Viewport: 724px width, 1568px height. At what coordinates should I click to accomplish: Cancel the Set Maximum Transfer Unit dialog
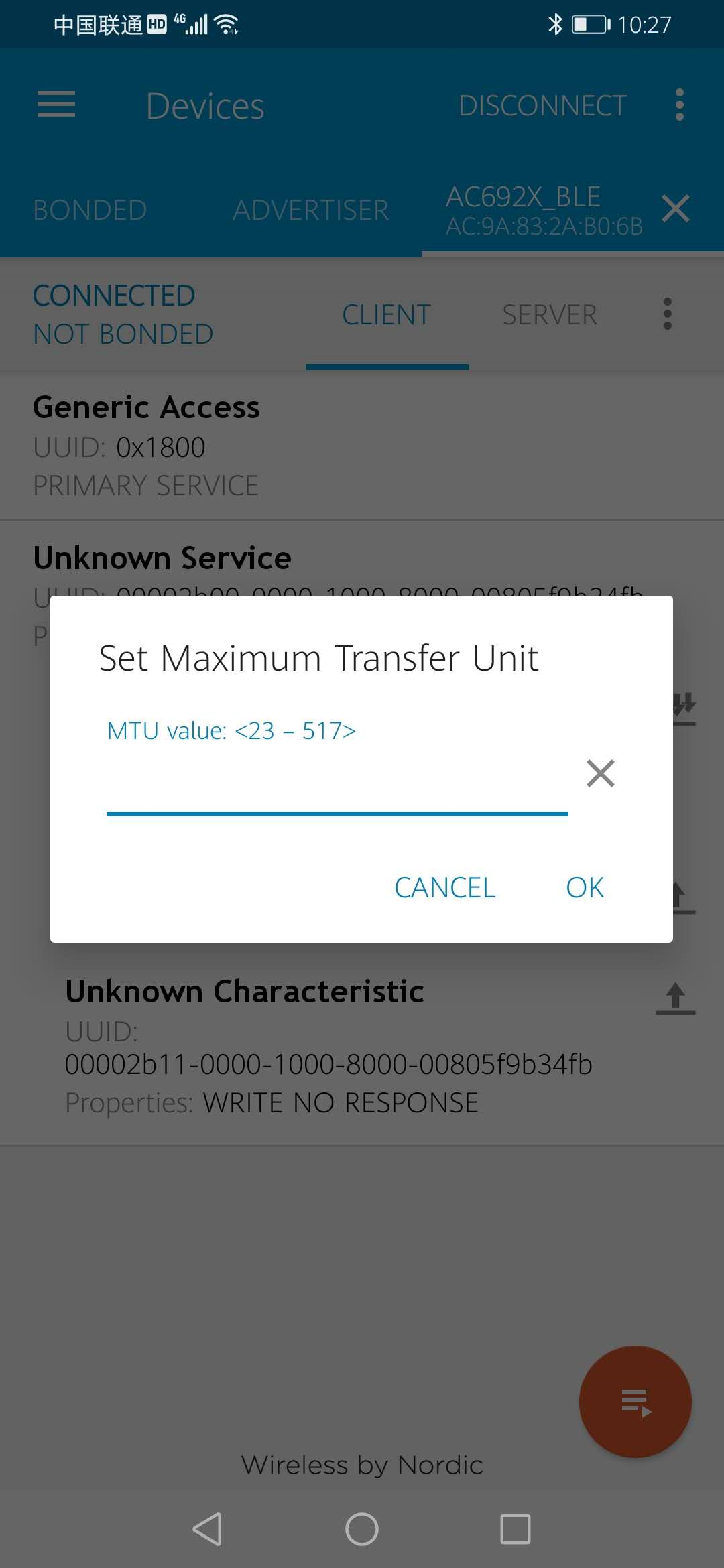coord(444,887)
